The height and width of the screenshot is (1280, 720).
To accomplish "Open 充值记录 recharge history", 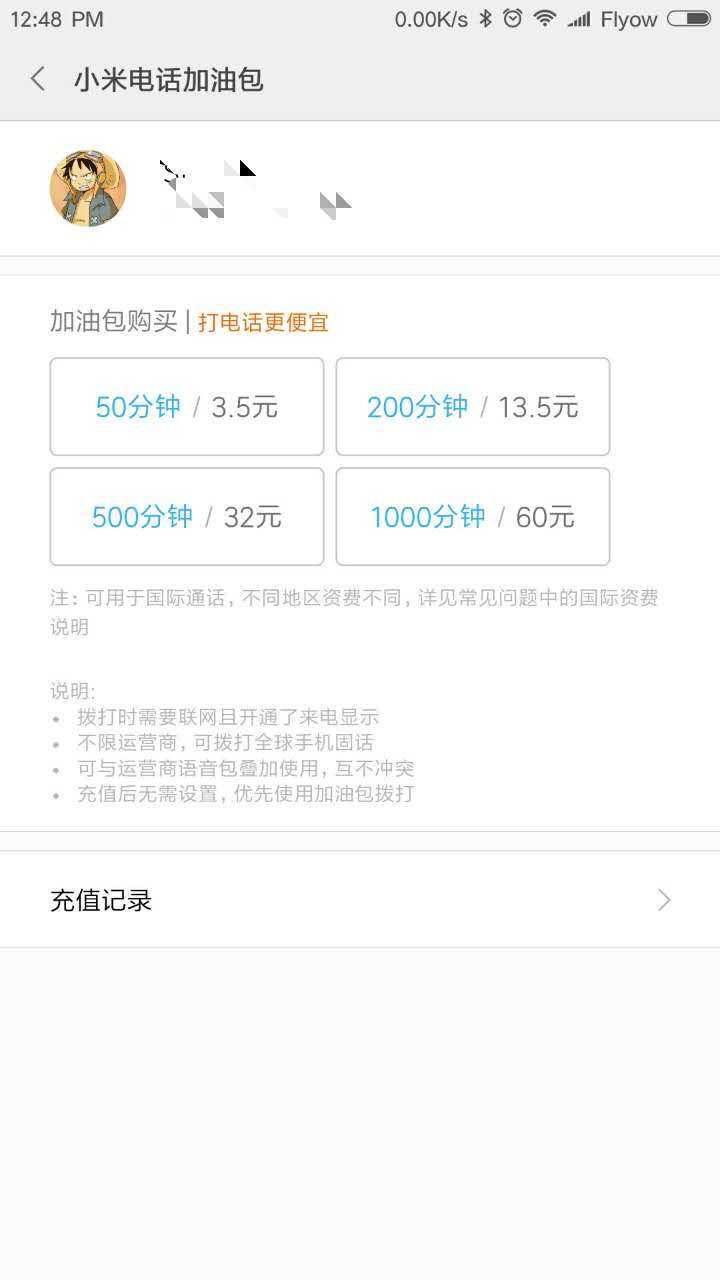I will click(x=360, y=900).
